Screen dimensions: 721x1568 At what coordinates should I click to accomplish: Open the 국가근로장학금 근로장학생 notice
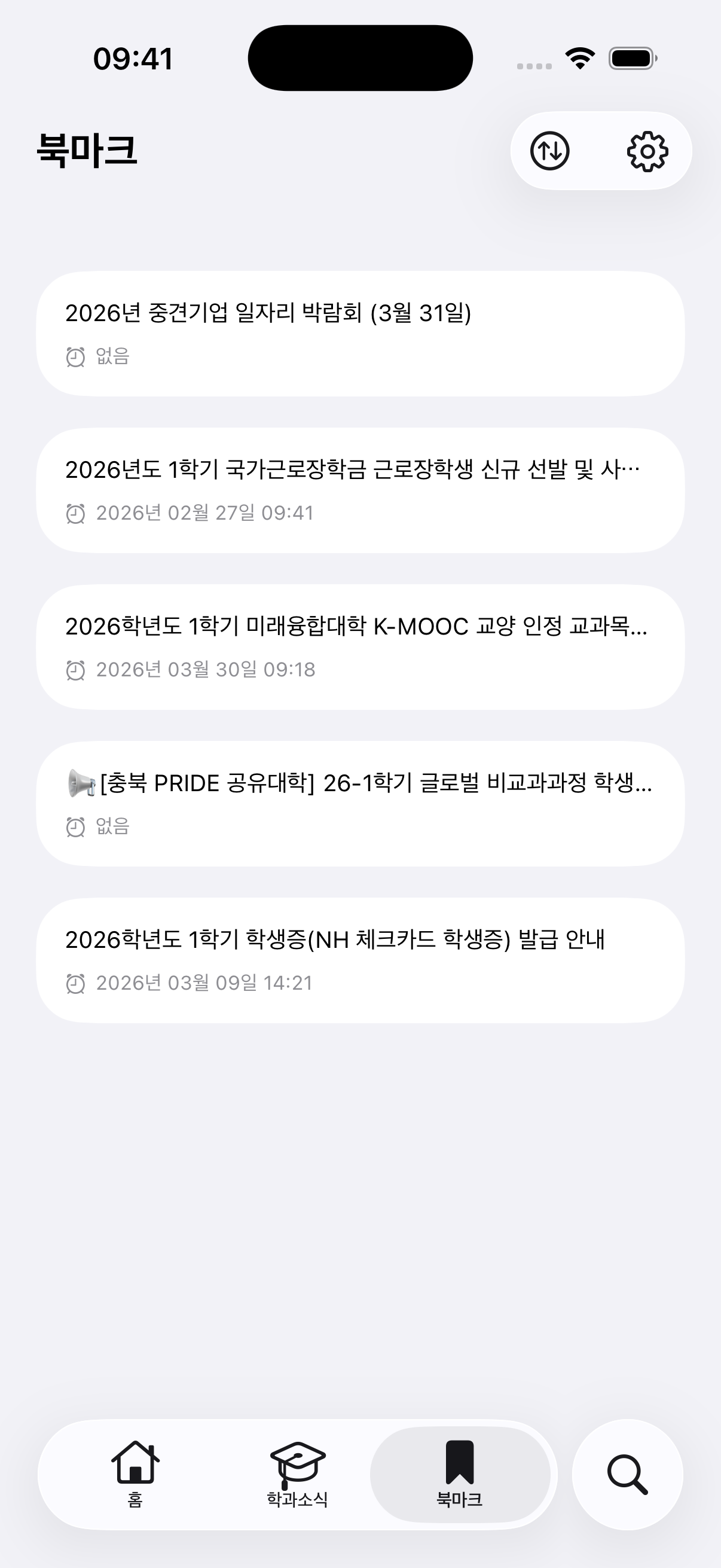tap(360, 490)
